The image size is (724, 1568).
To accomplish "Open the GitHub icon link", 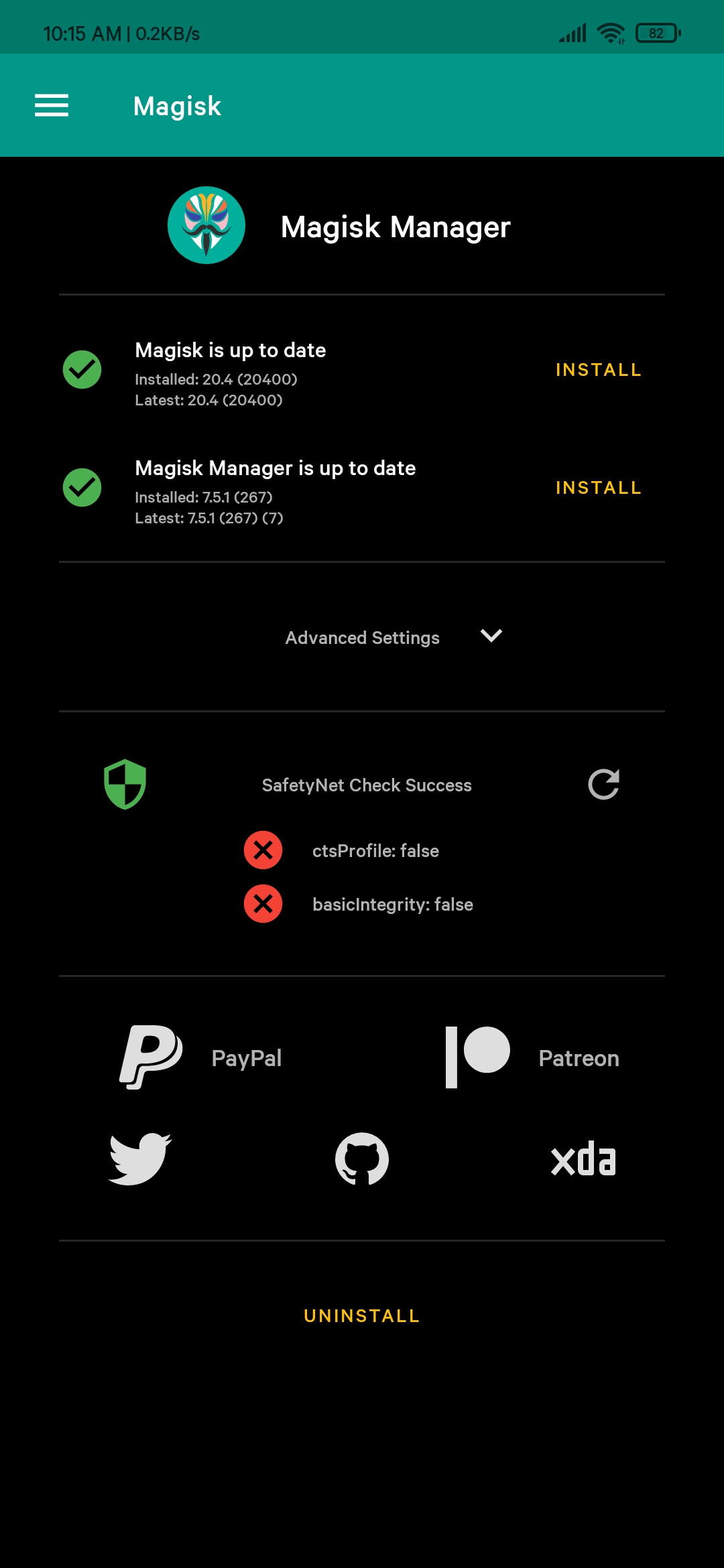I will point(362,1159).
